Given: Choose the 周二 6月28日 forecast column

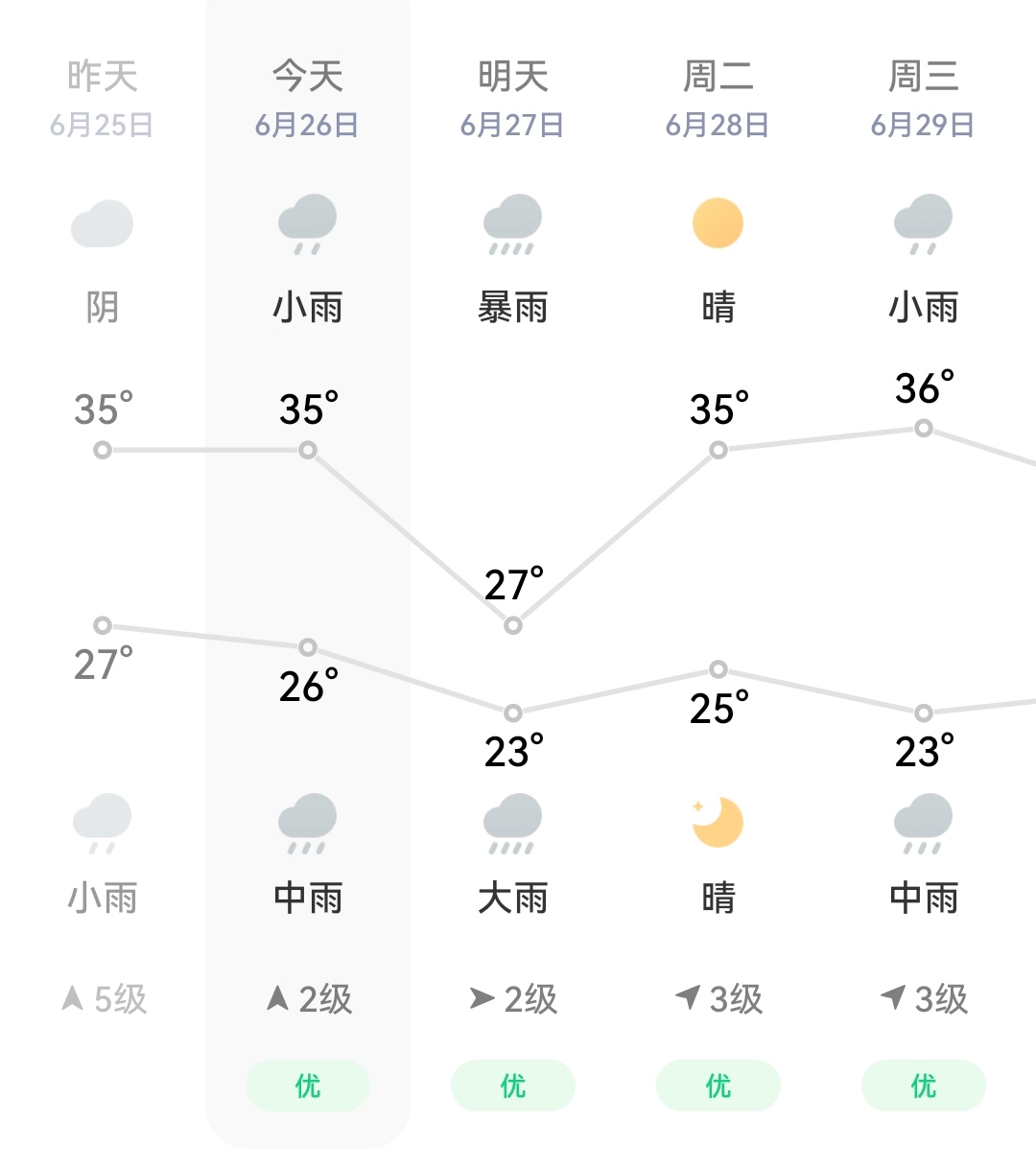Looking at the screenshot, I should tap(718, 573).
